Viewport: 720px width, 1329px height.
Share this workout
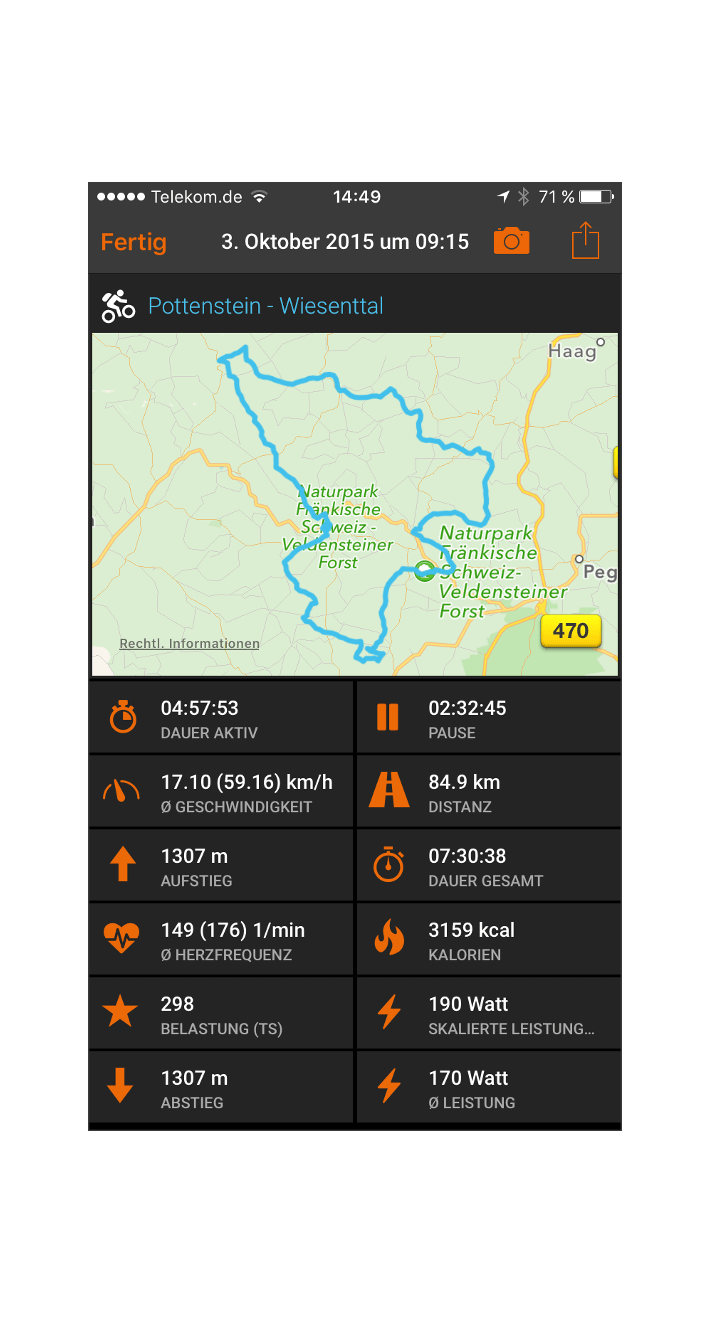click(x=585, y=241)
